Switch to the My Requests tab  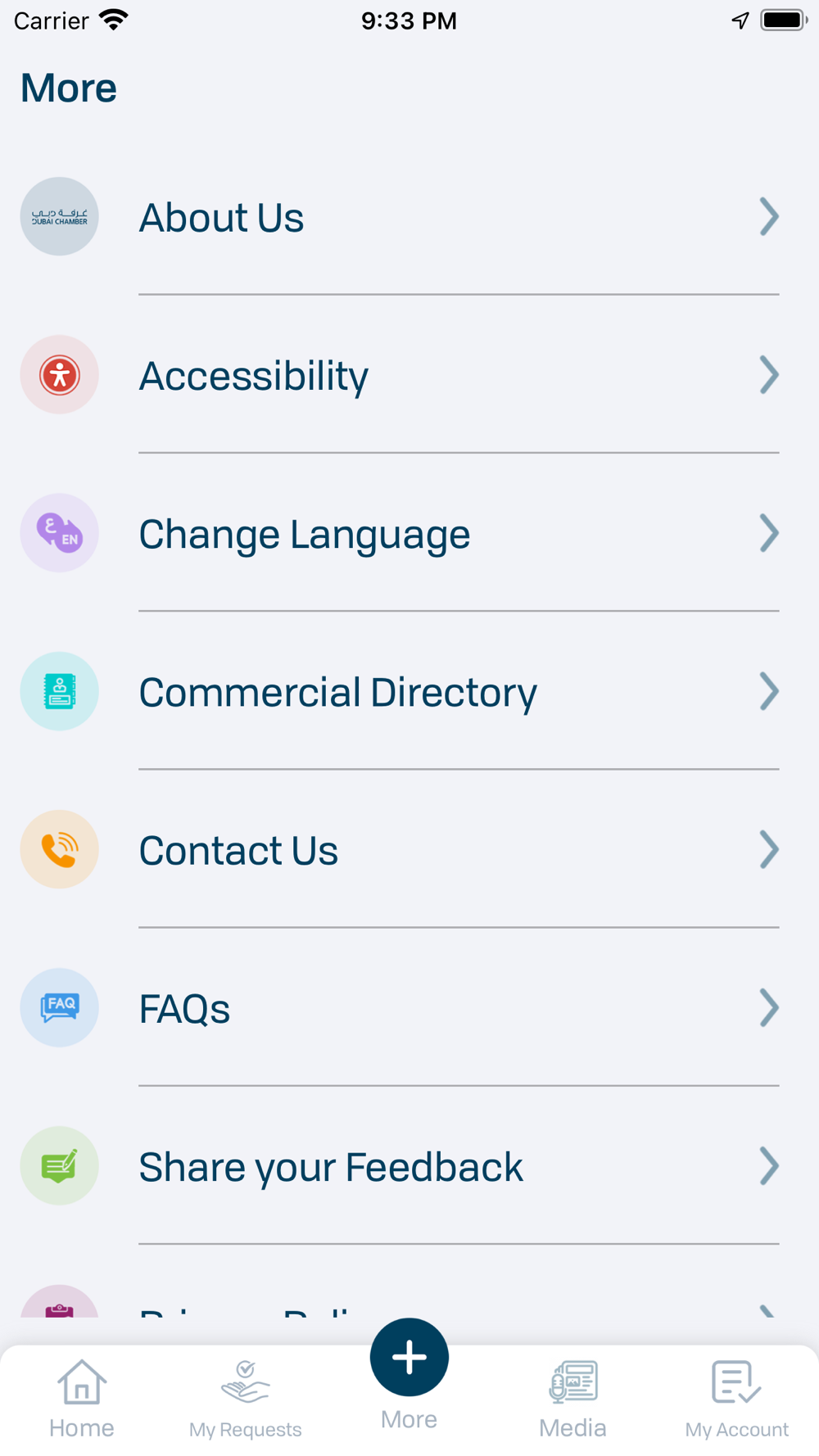point(246,1399)
